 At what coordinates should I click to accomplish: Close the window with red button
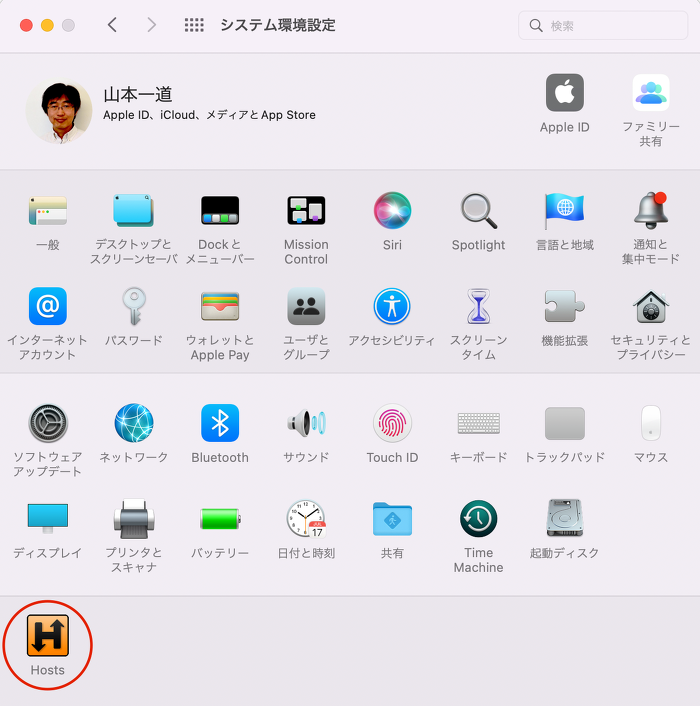pos(26,25)
